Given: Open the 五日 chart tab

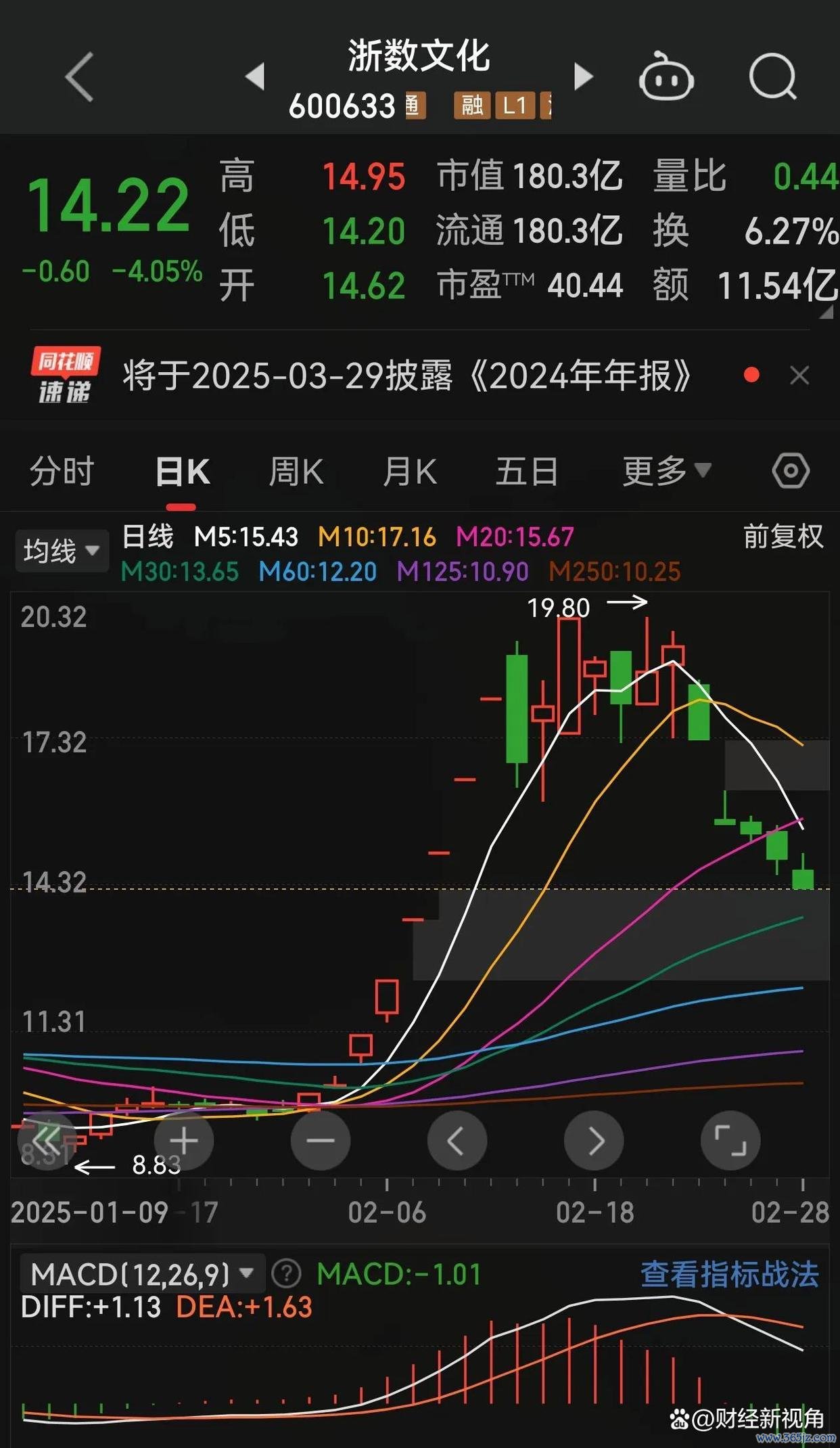Looking at the screenshot, I should tap(527, 471).
